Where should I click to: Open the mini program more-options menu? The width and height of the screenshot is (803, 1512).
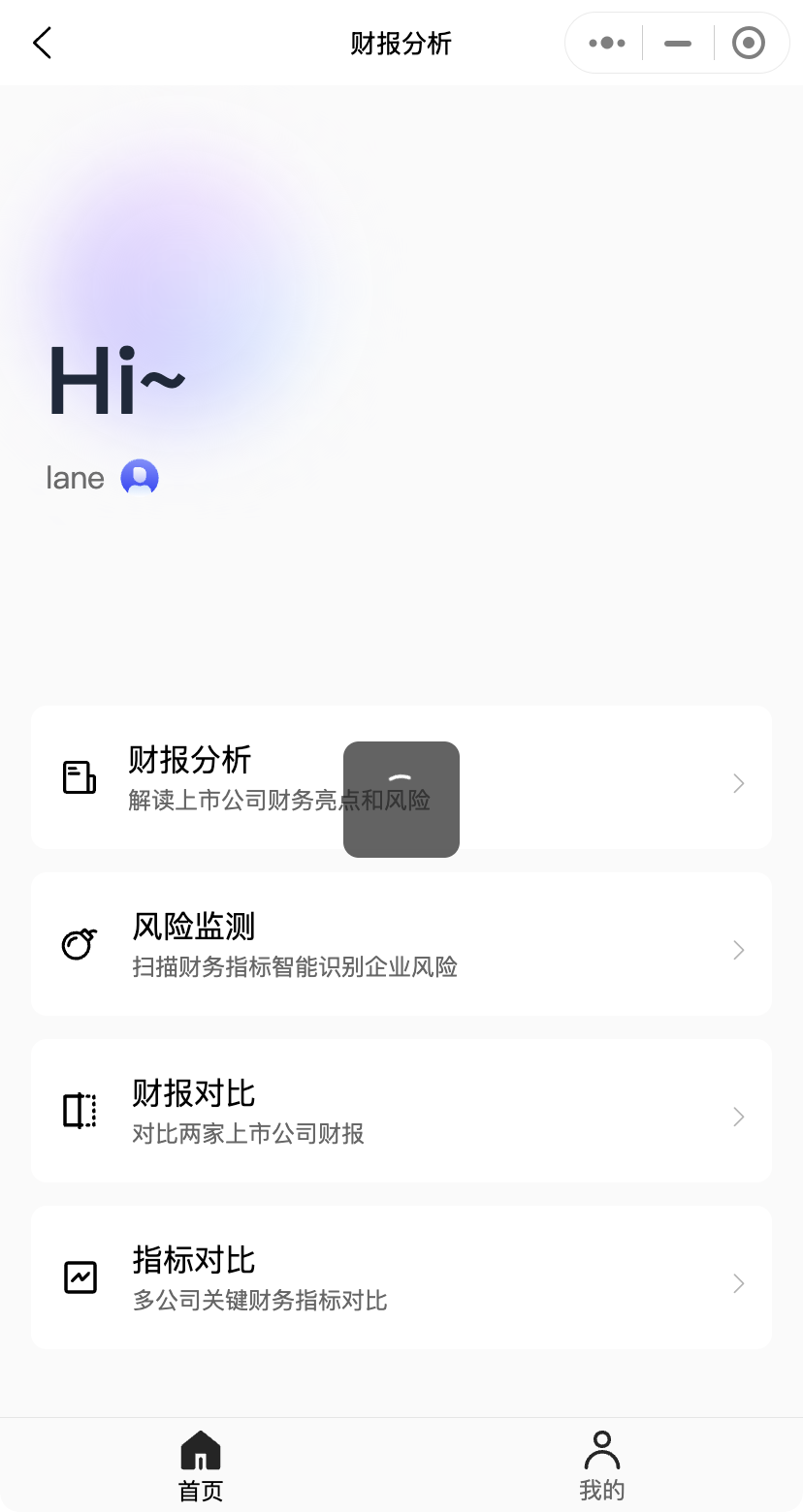[x=606, y=44]
